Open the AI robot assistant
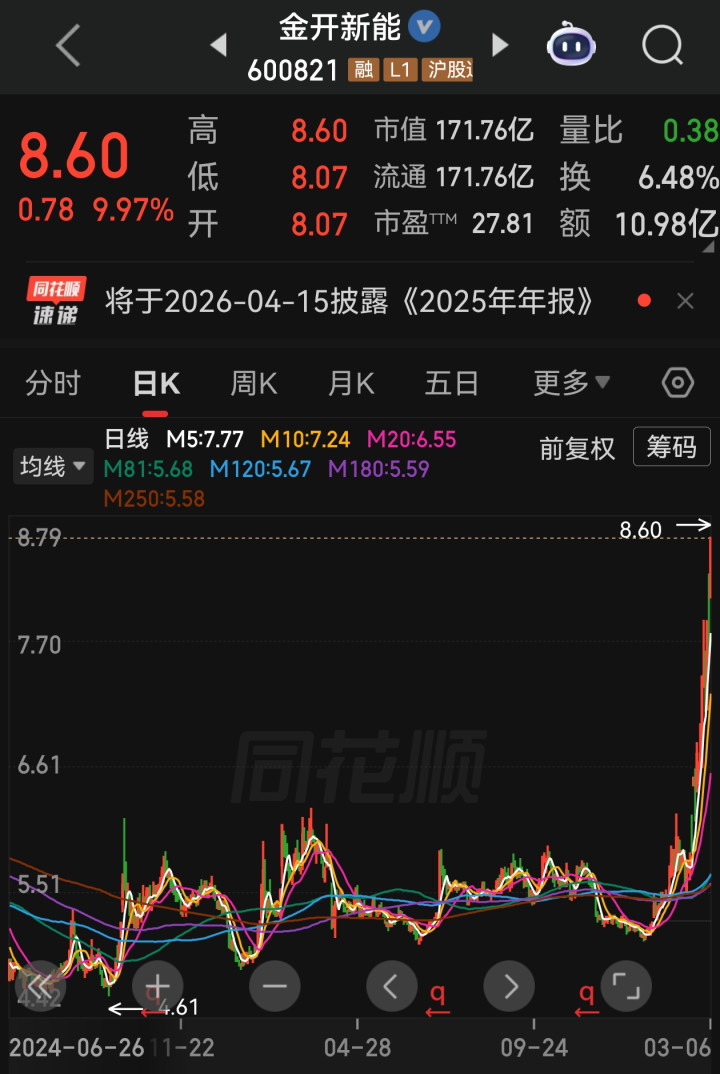The width and height of the screenshot is (720, 1074). 571,45
